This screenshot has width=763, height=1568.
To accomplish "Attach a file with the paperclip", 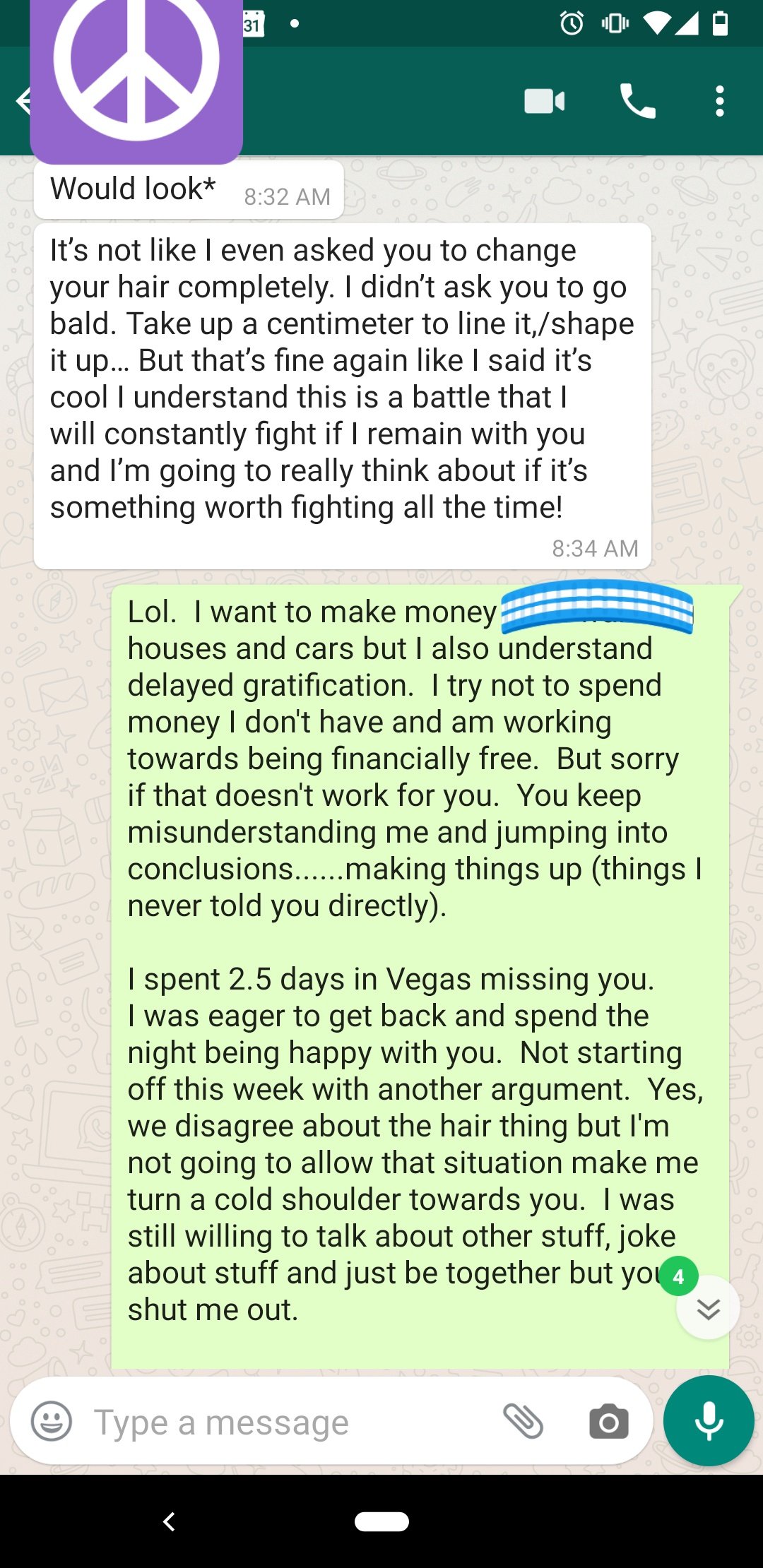I will 523,1421.
